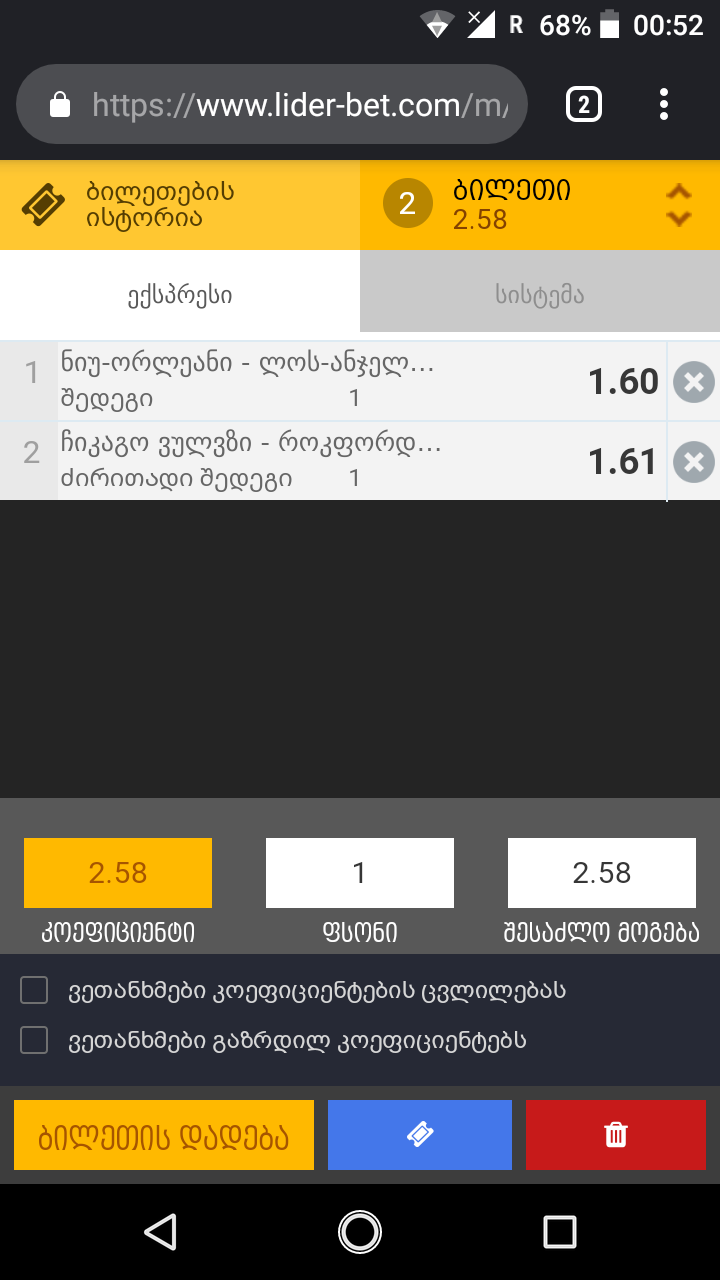Remove the ნიუ-ორლეანი bet with odds 1.60
Viewport: 720px width, 1280px height.
click(693, 382)
